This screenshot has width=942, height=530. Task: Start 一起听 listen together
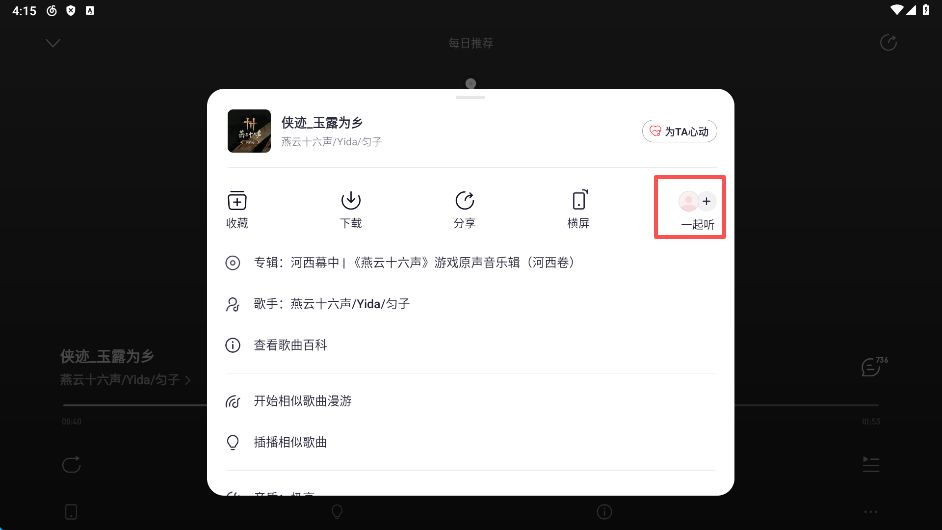click(697, 208)
